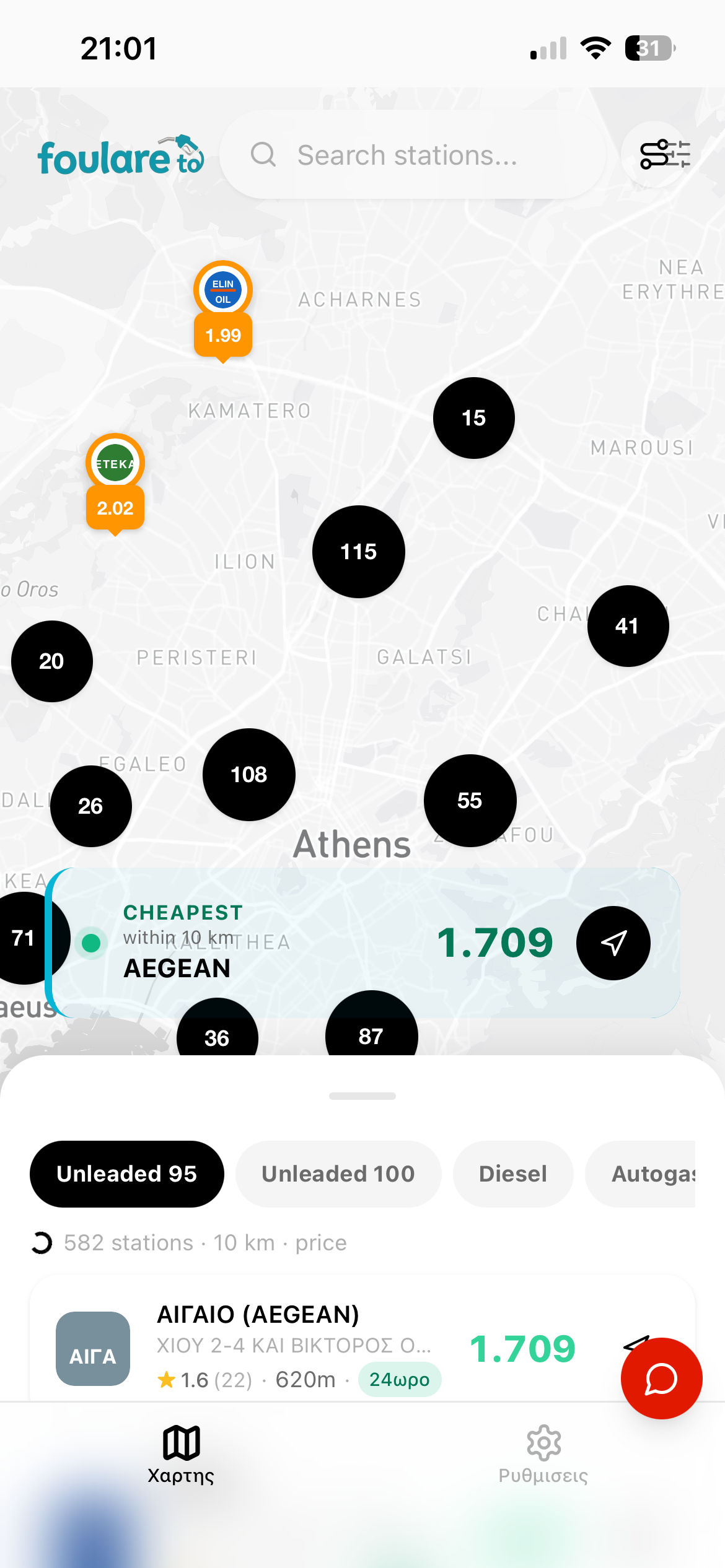
Task: Expand the cluster showing 41 stations
Action: [628, 626]
